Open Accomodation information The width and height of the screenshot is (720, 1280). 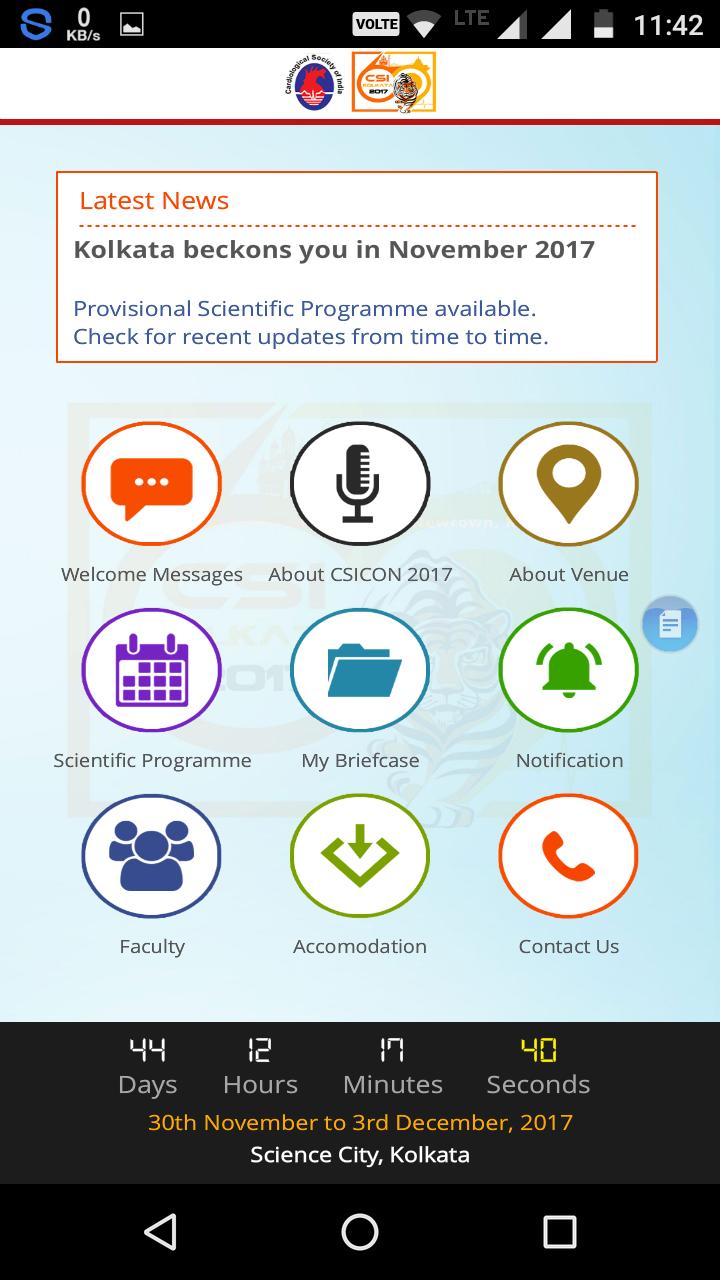[360, 856]
